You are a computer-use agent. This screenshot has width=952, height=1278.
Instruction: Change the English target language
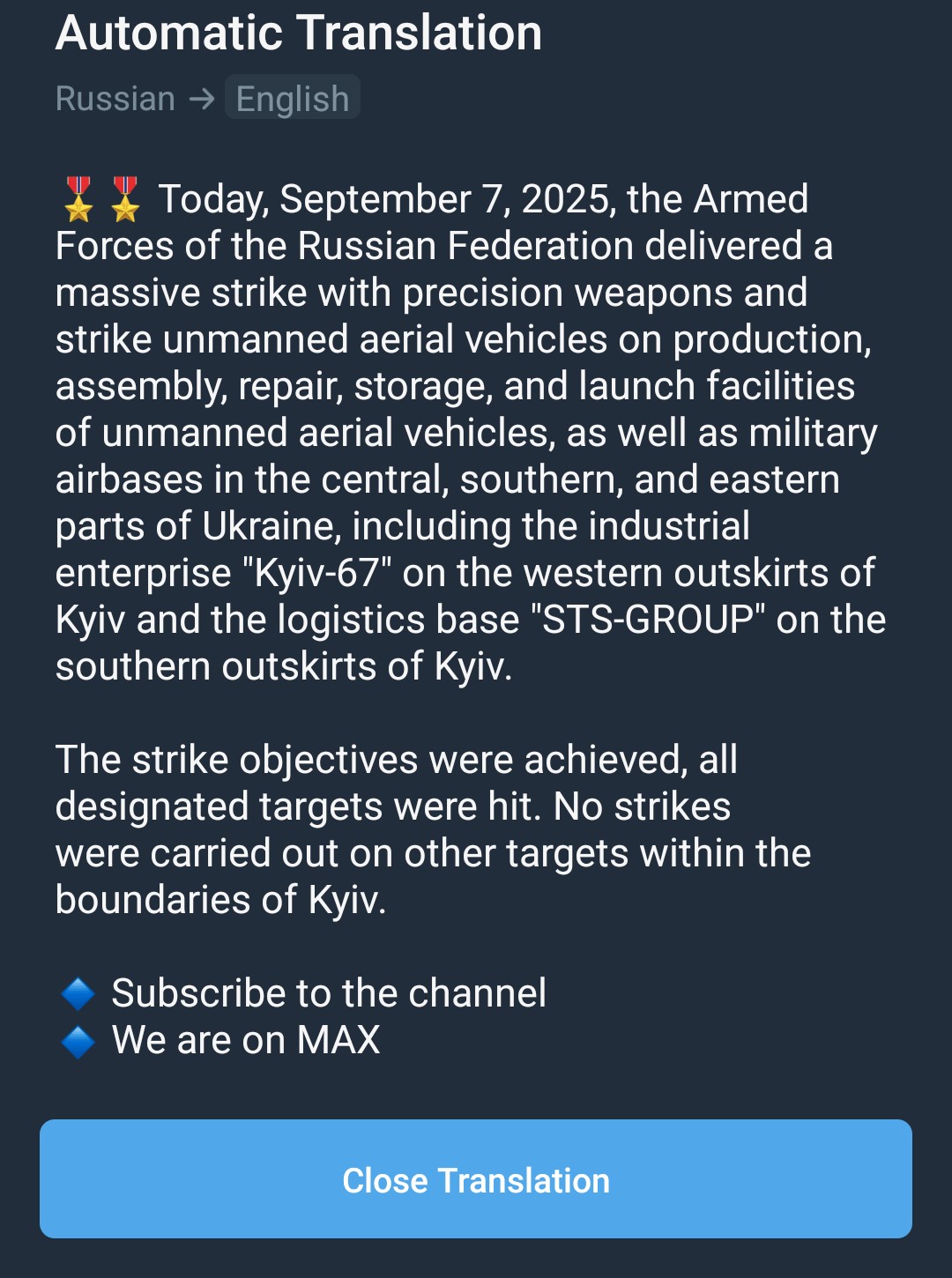point(293,98)
